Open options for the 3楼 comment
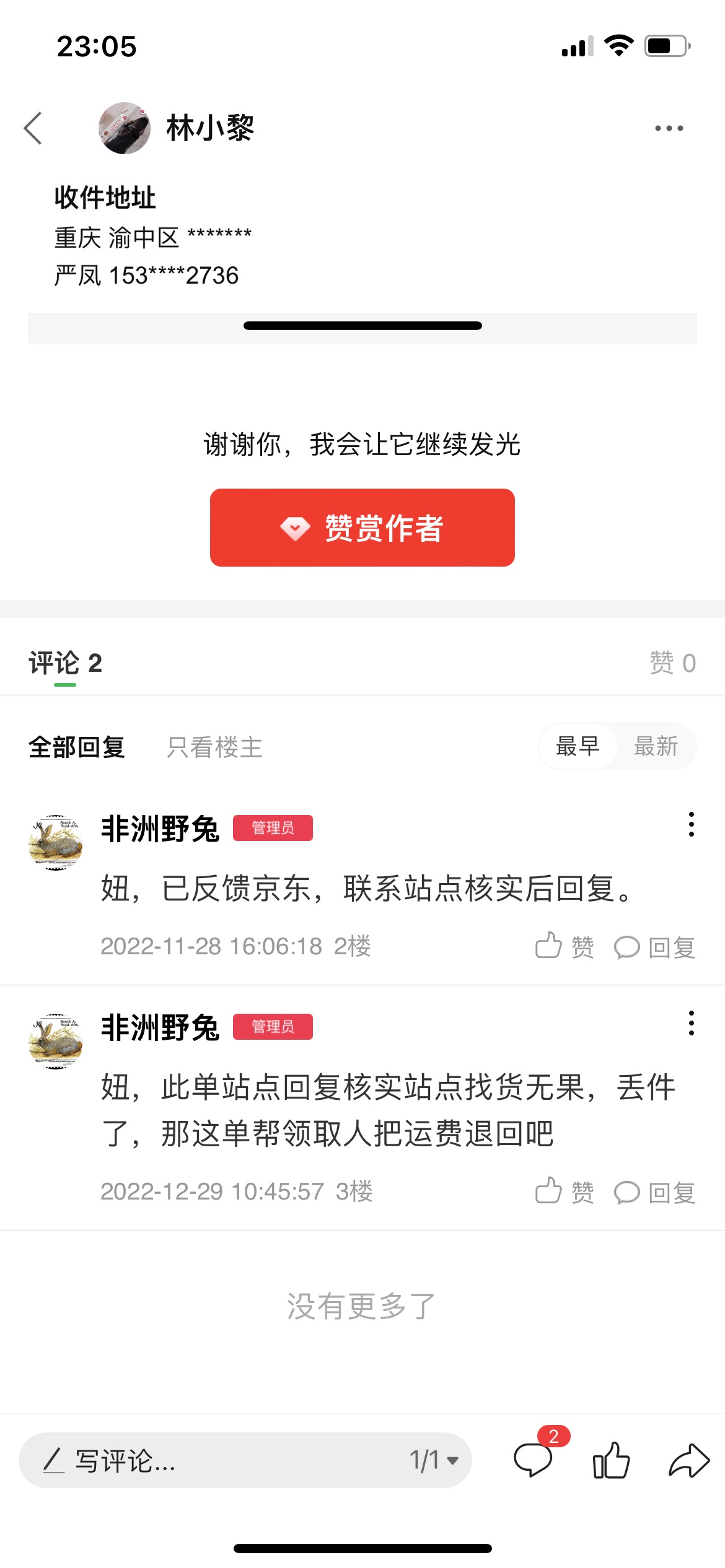The width and height of the screenshot is (725, 1568). (691, 1023)
